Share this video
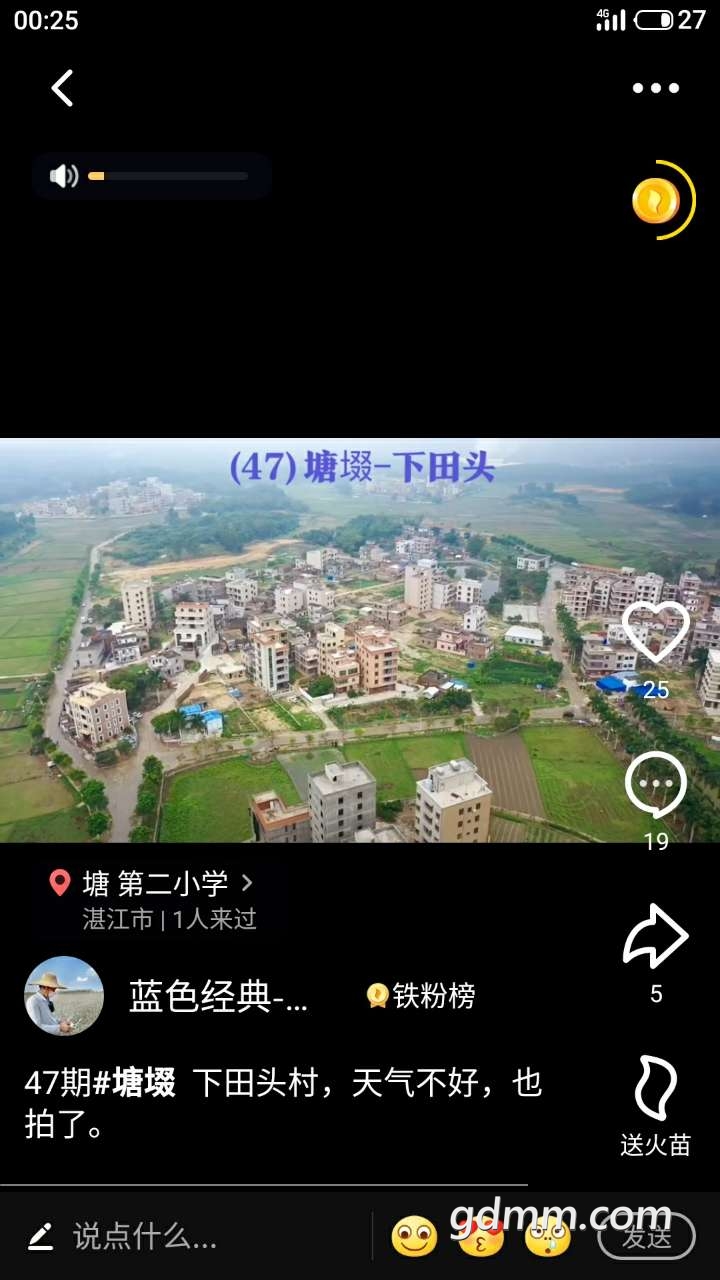720x1280 pixels. pyautogui.click(x=656, y=937)
